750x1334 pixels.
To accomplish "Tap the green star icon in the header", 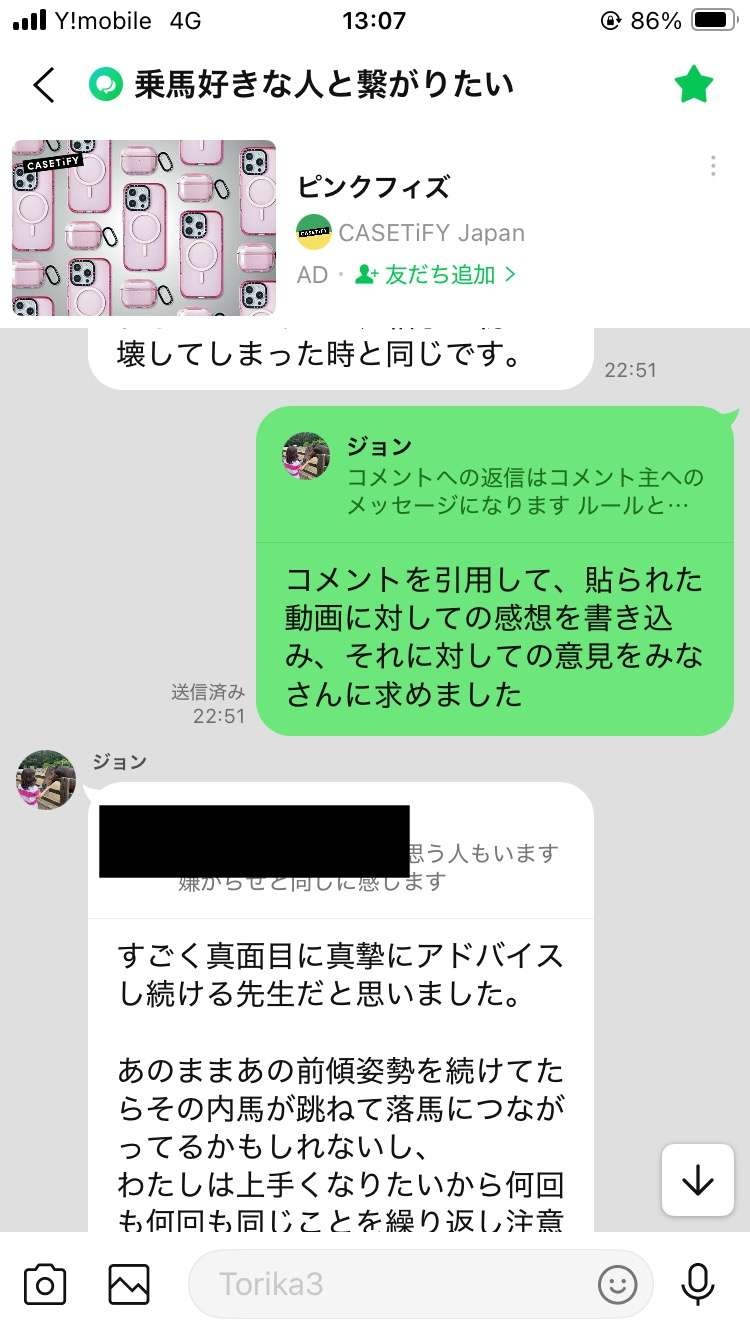I will (693, 85).
